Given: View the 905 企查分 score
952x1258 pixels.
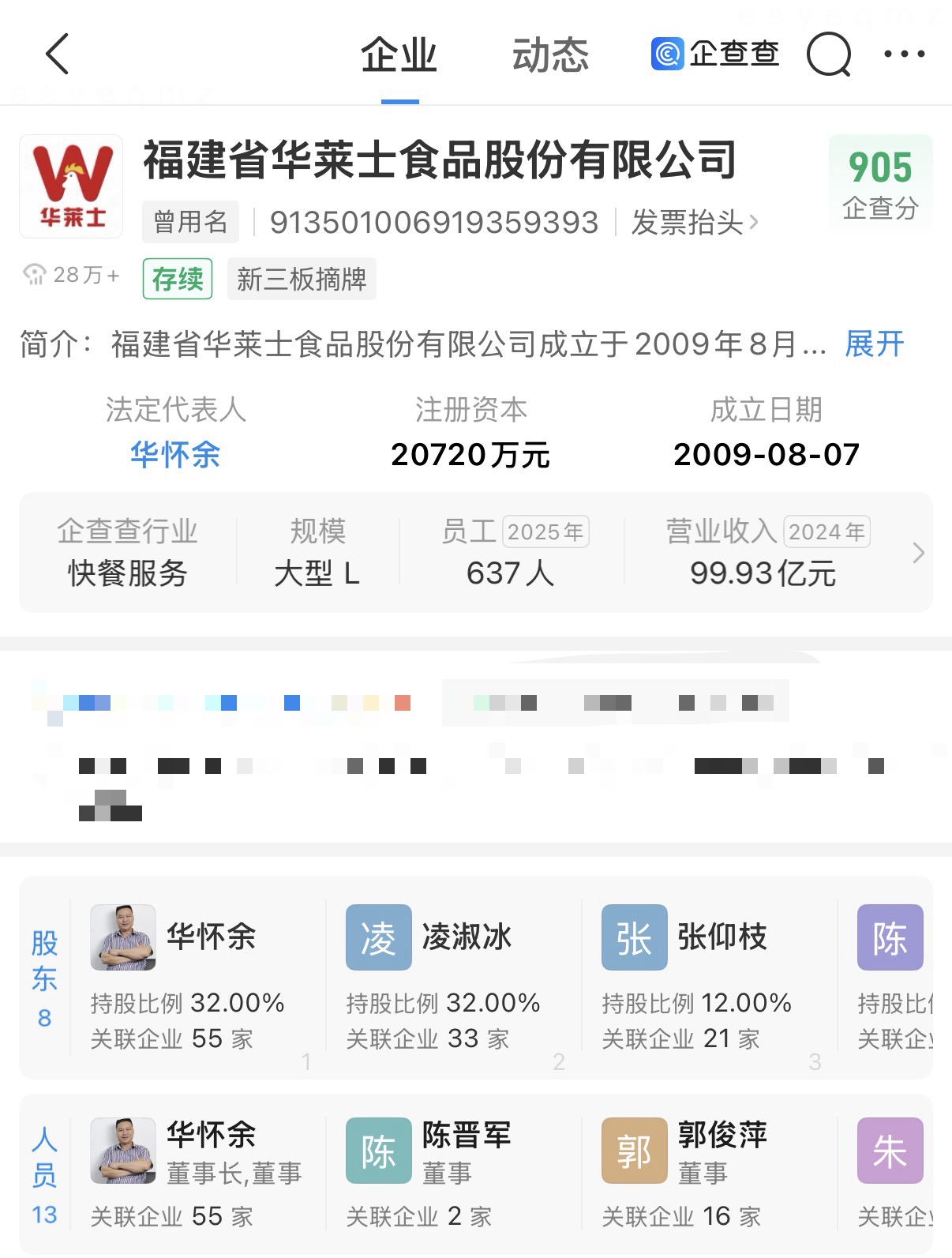Looking at the screenshot, I should [880, 183].
